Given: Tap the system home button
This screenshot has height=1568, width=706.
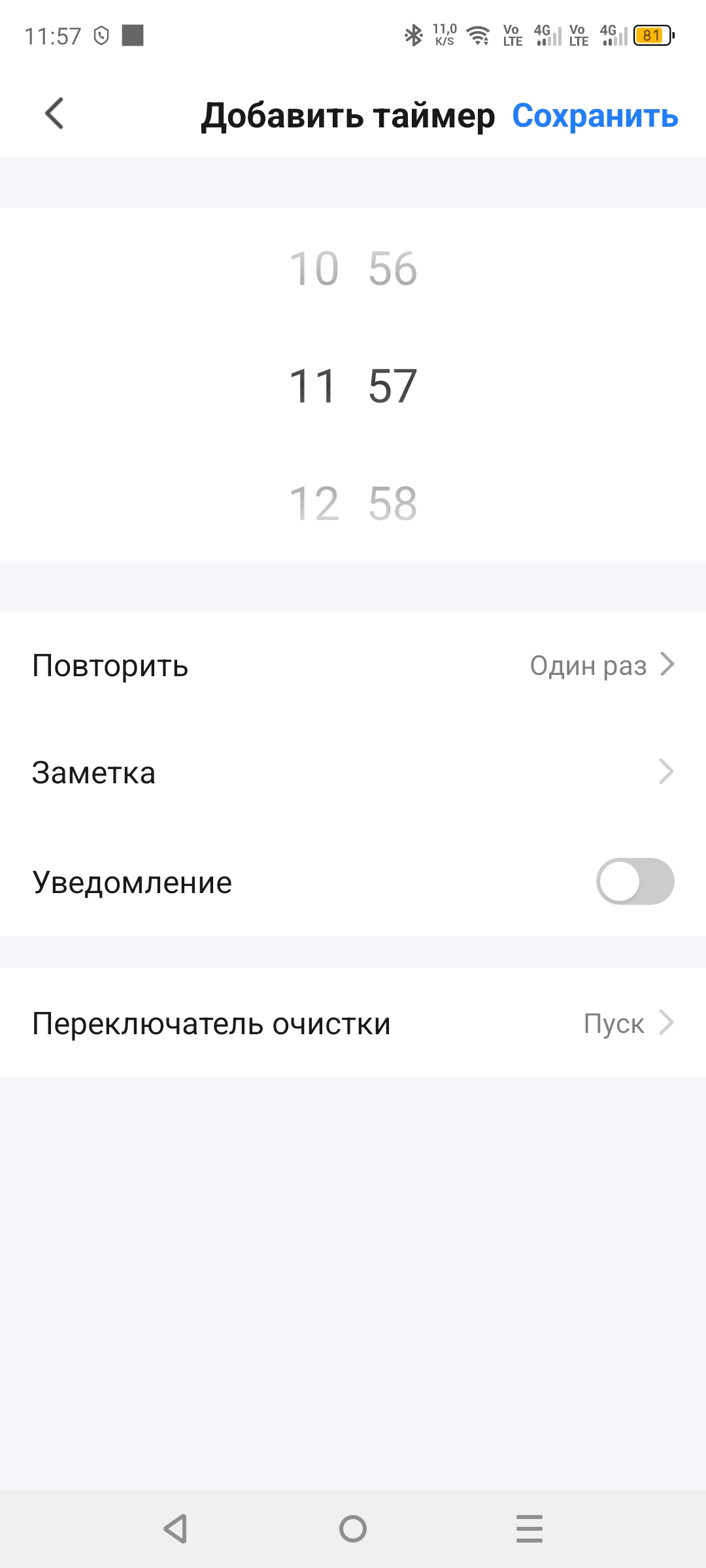Looking at the screenshot, I should click(x=353, y=1529).
